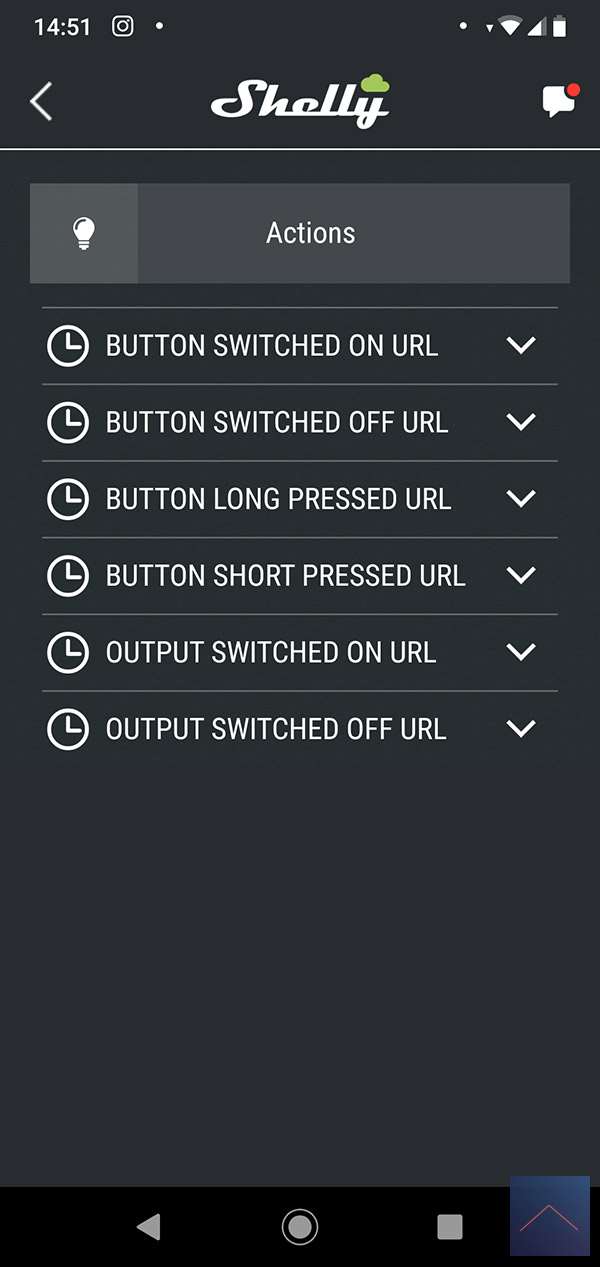The width and height of the screenshot is (600, 1267).
Task: Open the chat messages icon
Action: pyautogui.click(x=559, y=101)
